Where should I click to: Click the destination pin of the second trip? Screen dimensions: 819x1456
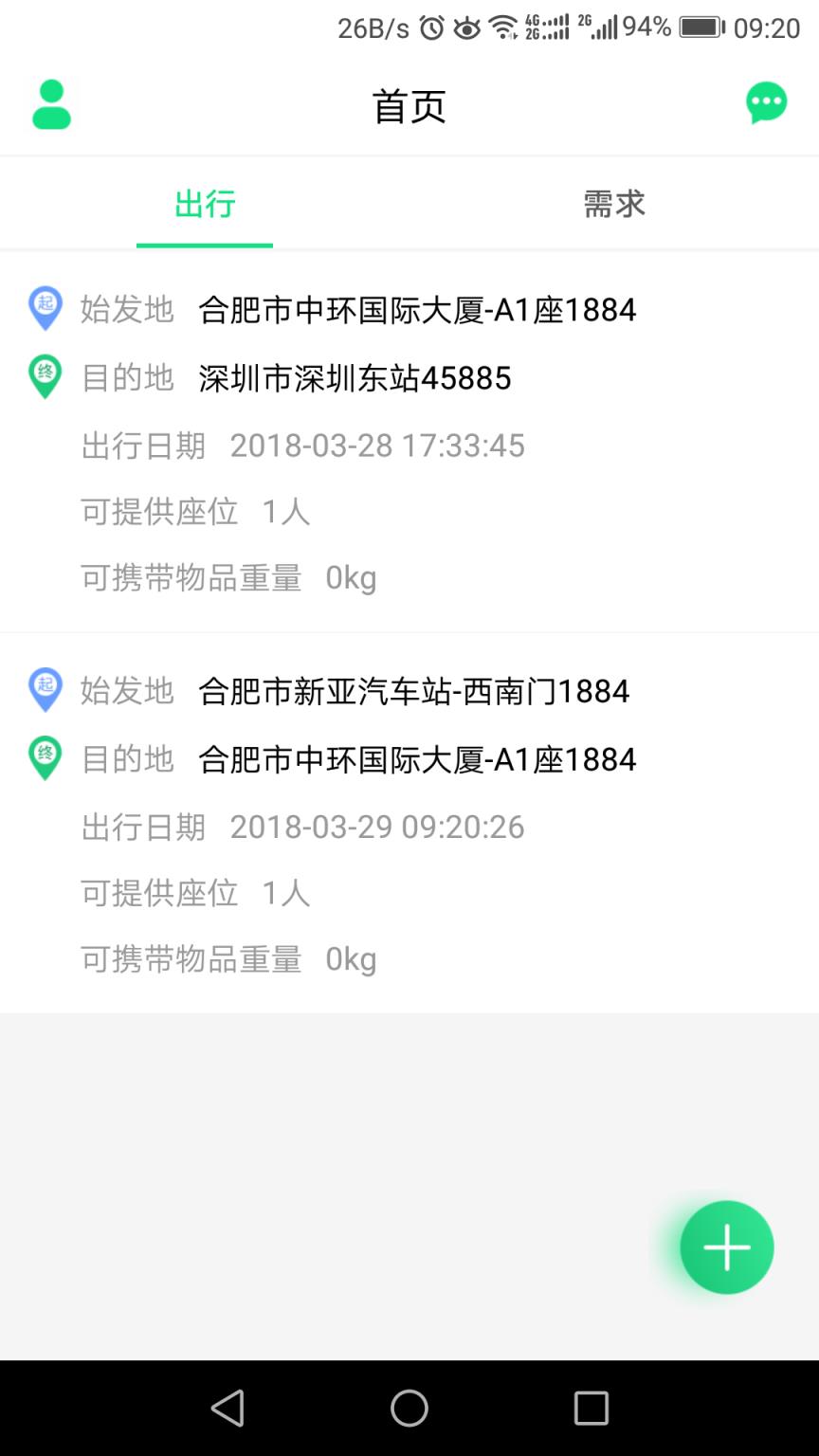click(45, 758)
